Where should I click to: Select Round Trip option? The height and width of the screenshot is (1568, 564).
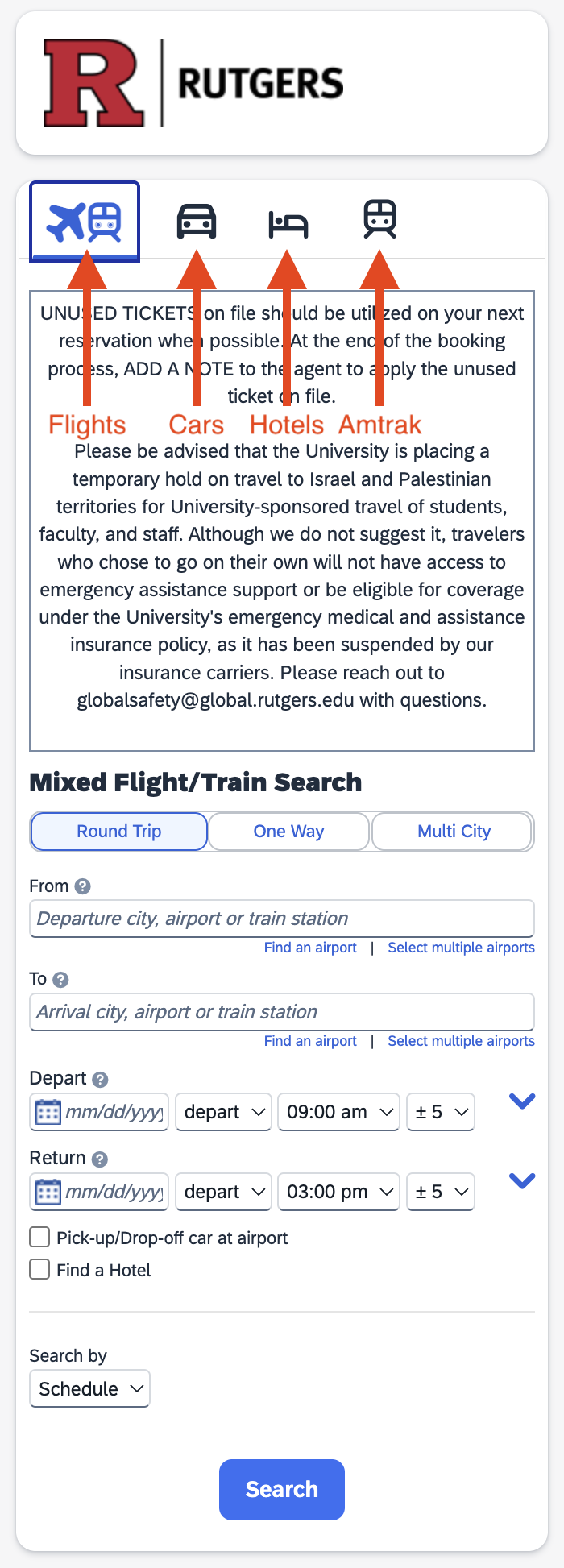coord(119,832)
